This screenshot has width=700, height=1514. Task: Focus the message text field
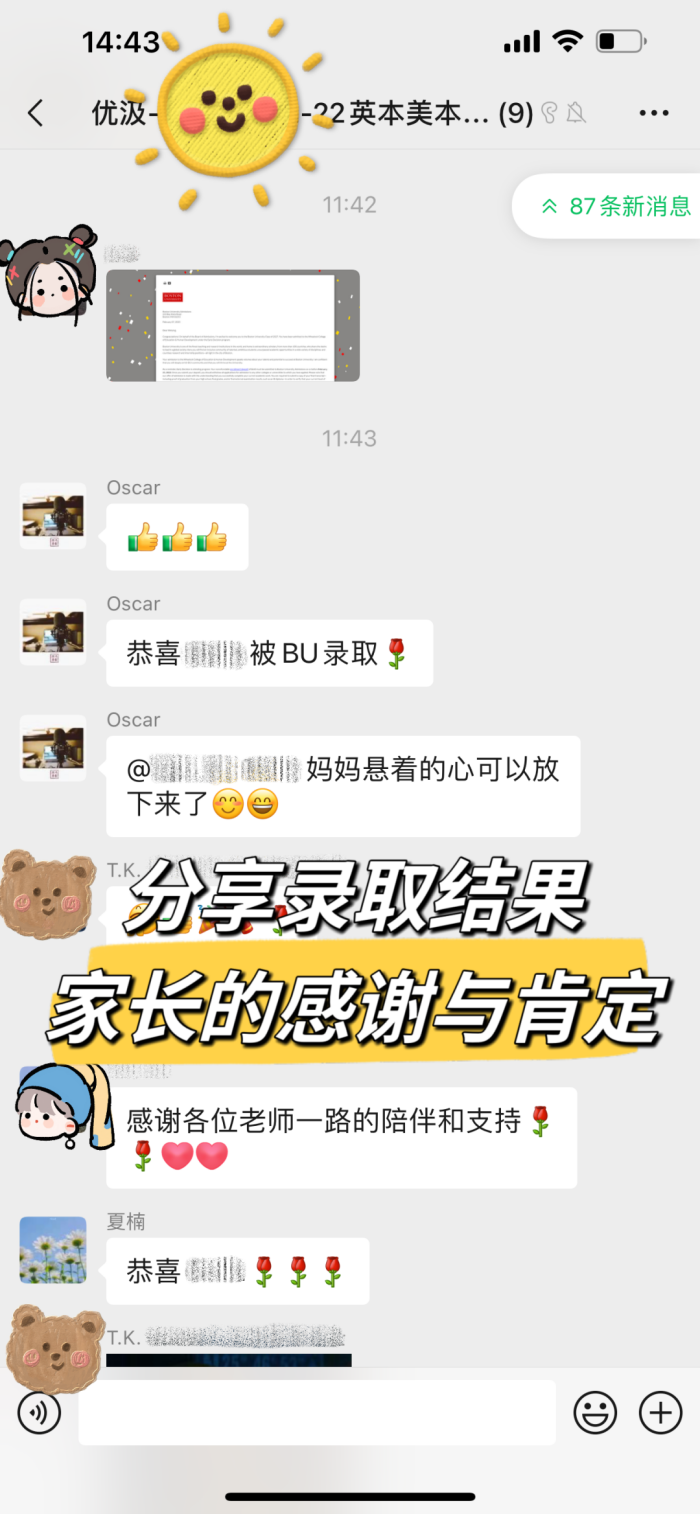pos(317,1413)
